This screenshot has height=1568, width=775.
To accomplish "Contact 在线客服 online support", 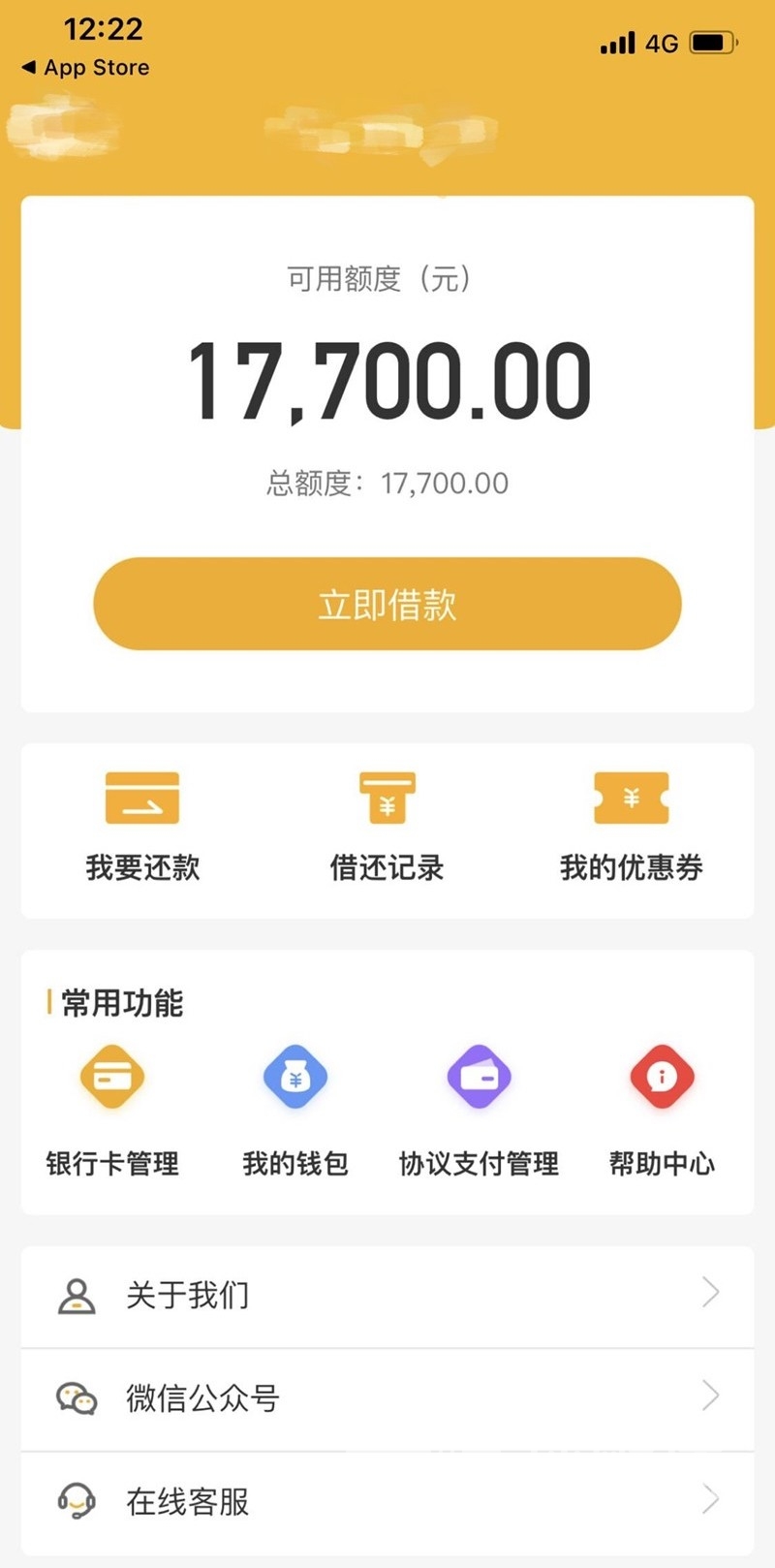I will pos(387,1502).
